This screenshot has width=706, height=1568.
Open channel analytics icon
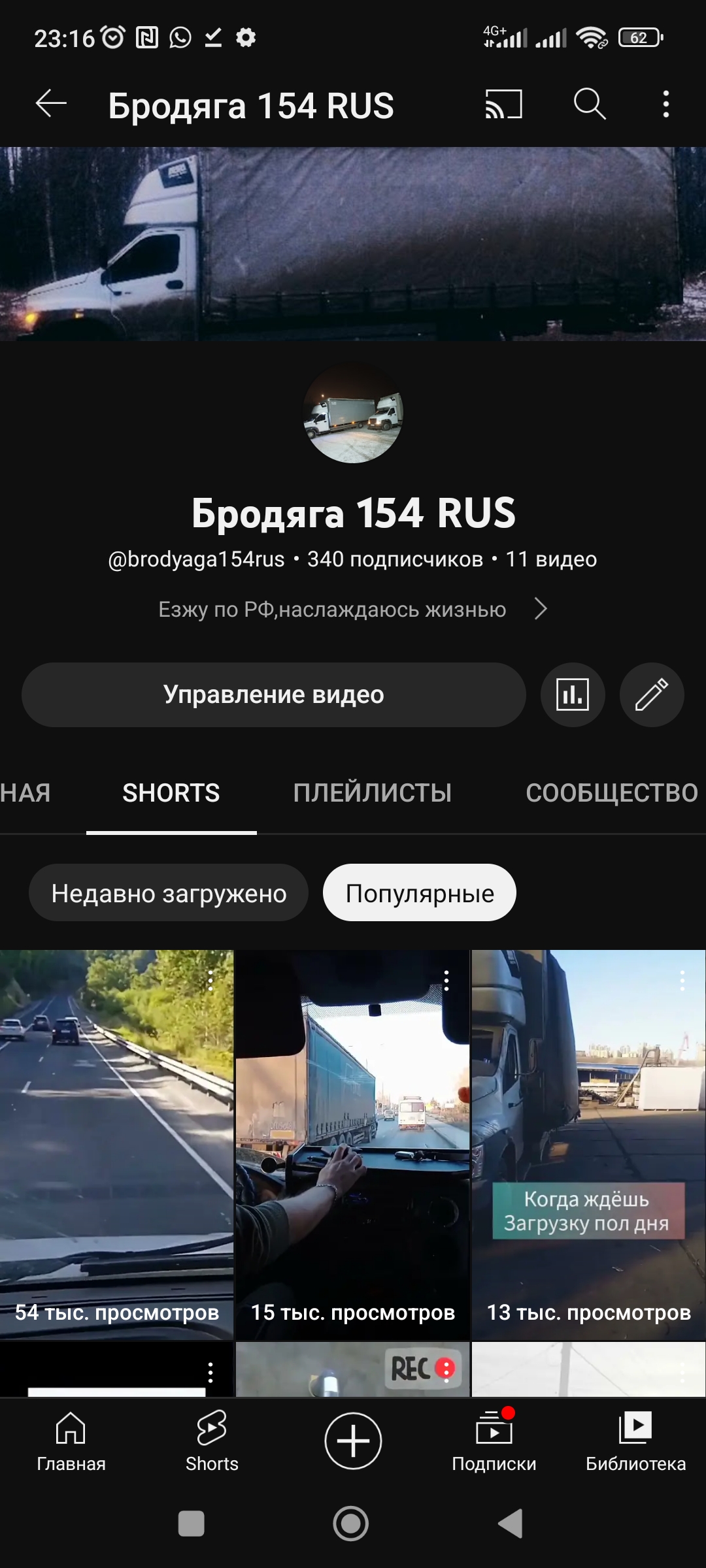point(573,694)
